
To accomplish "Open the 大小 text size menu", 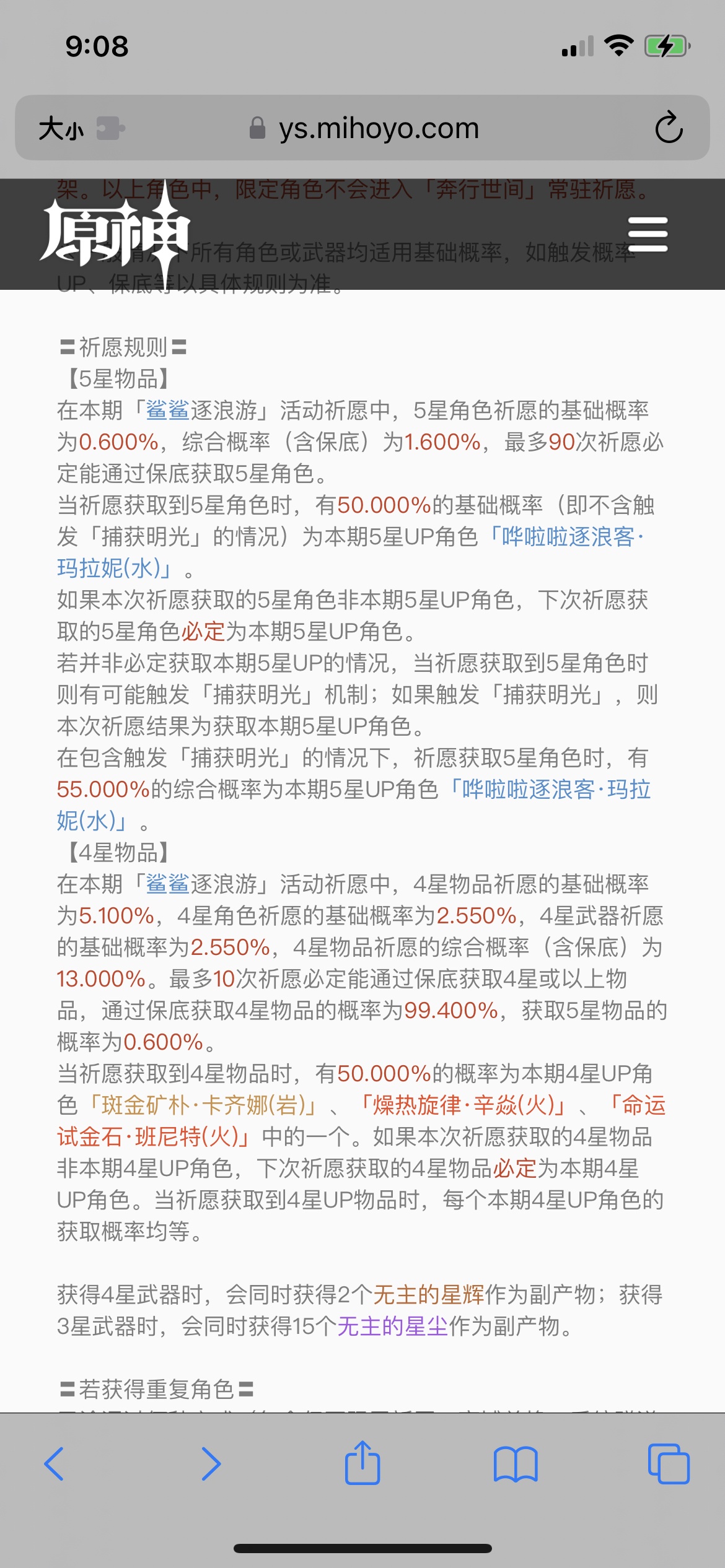I will 61,129.
